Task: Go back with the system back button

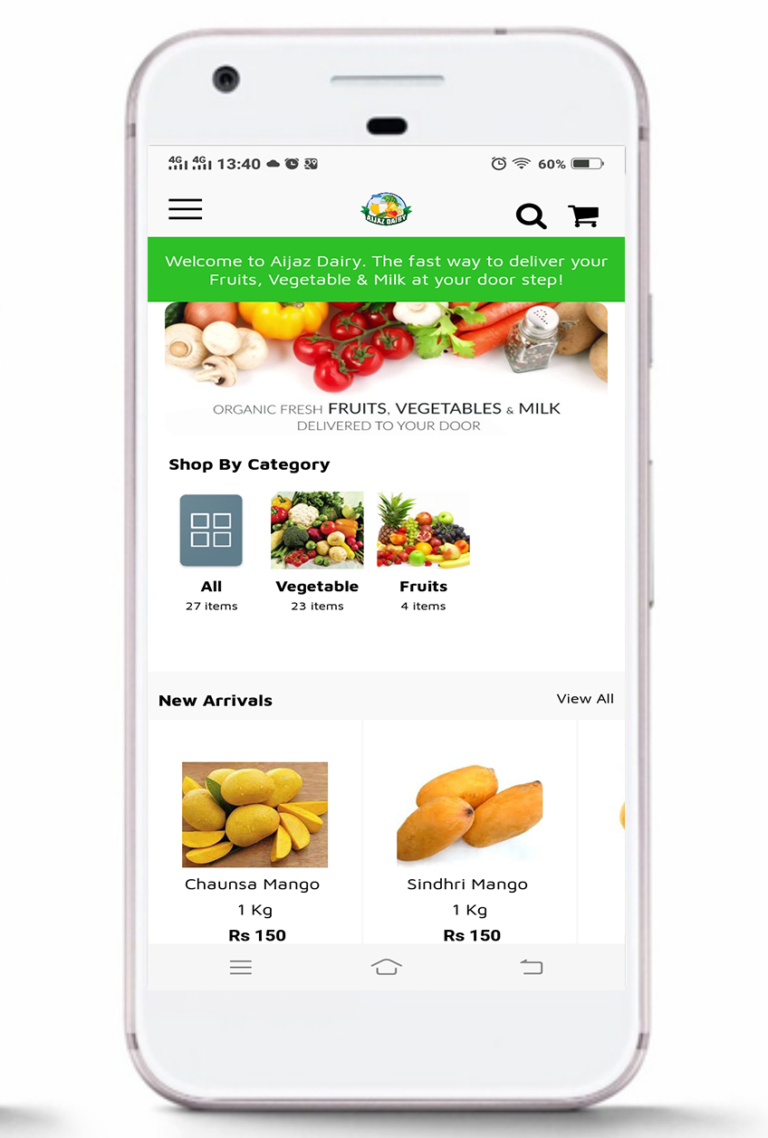Action: coord(531,966)
